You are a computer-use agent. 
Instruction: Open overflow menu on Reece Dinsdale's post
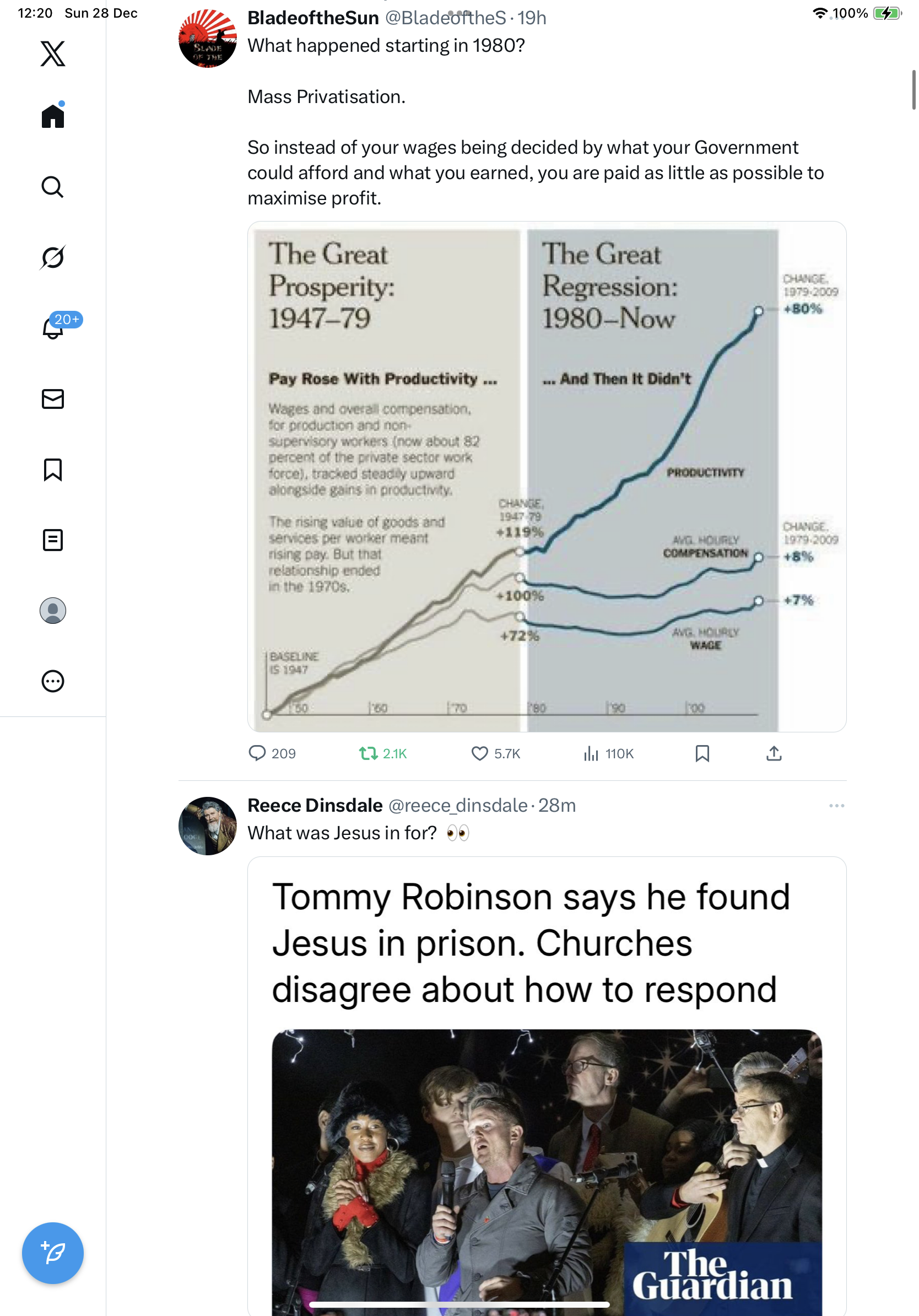point(836,806)
